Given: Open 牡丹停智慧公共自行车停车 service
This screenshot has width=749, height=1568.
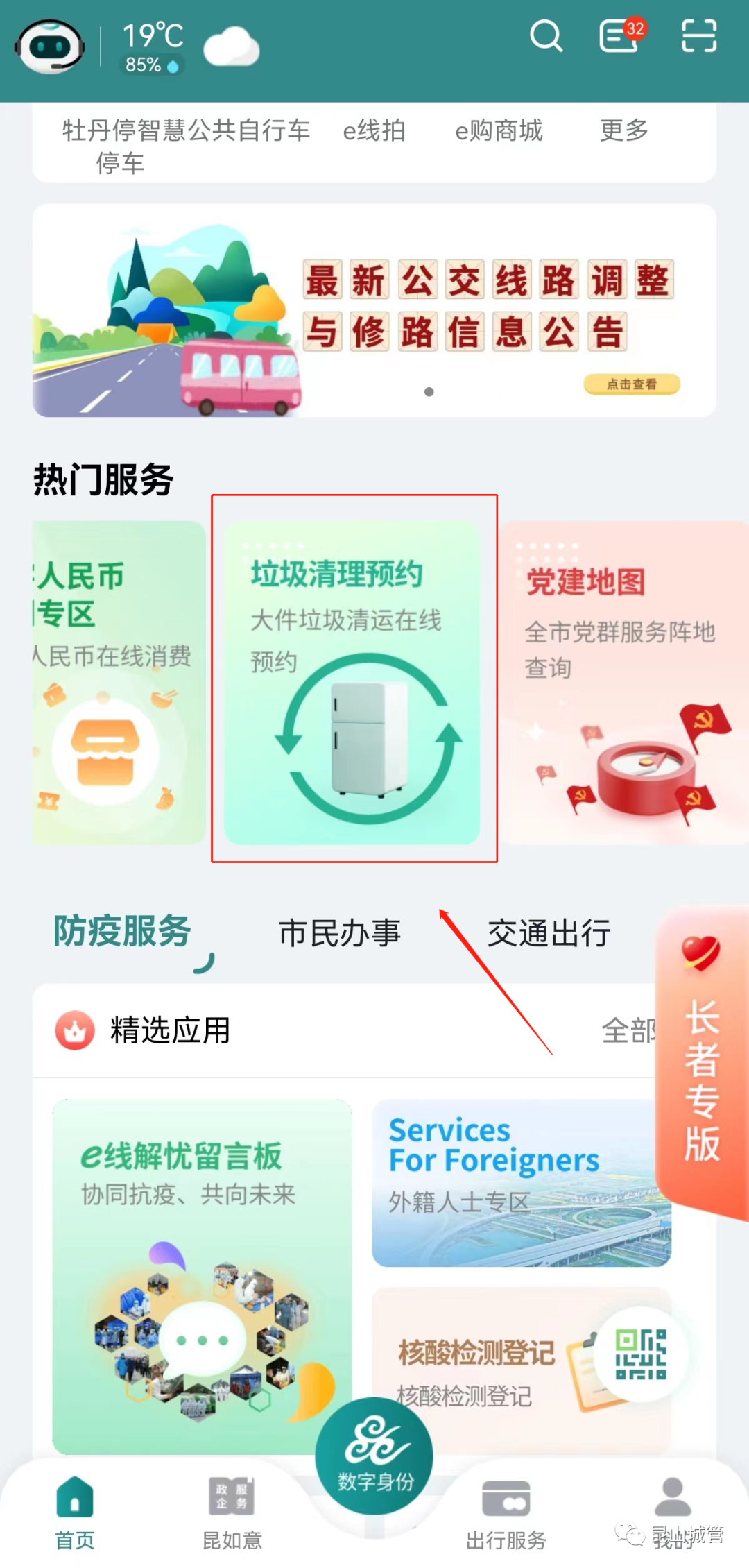Looking at the screenshot, I should pyautogui.click(x=185, y=145).
